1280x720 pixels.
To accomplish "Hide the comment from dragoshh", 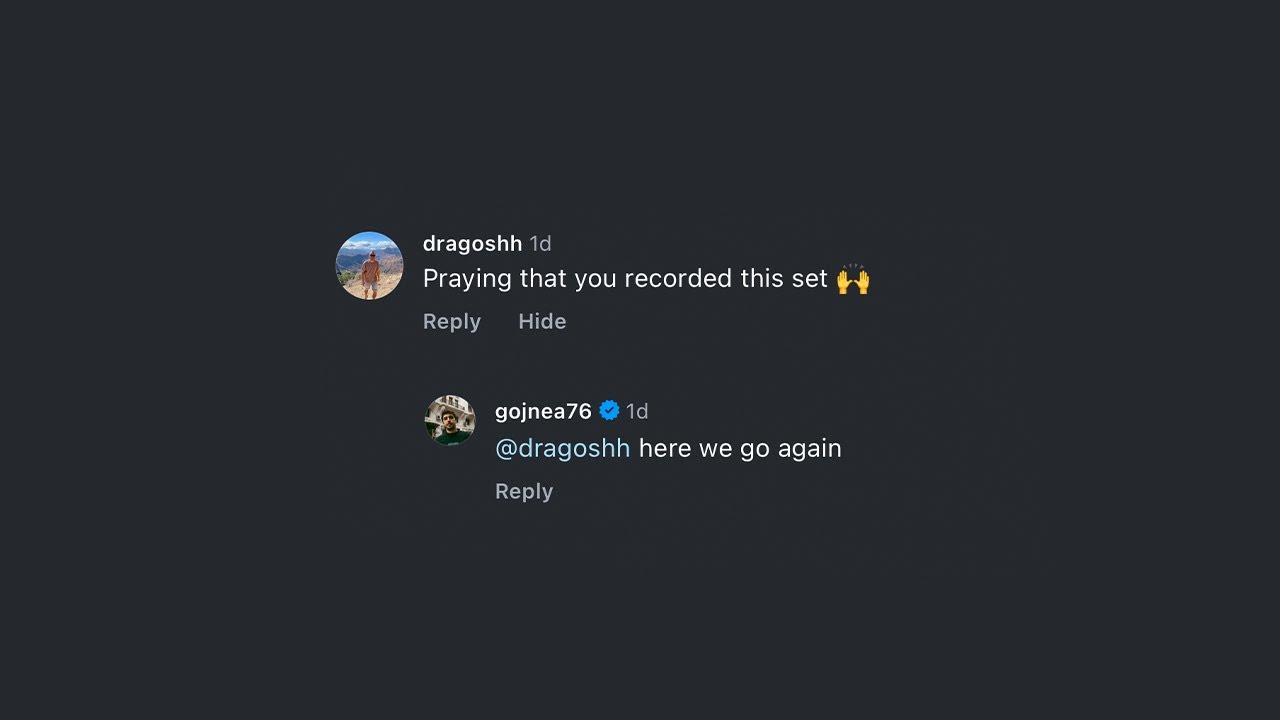I will 542,322.
